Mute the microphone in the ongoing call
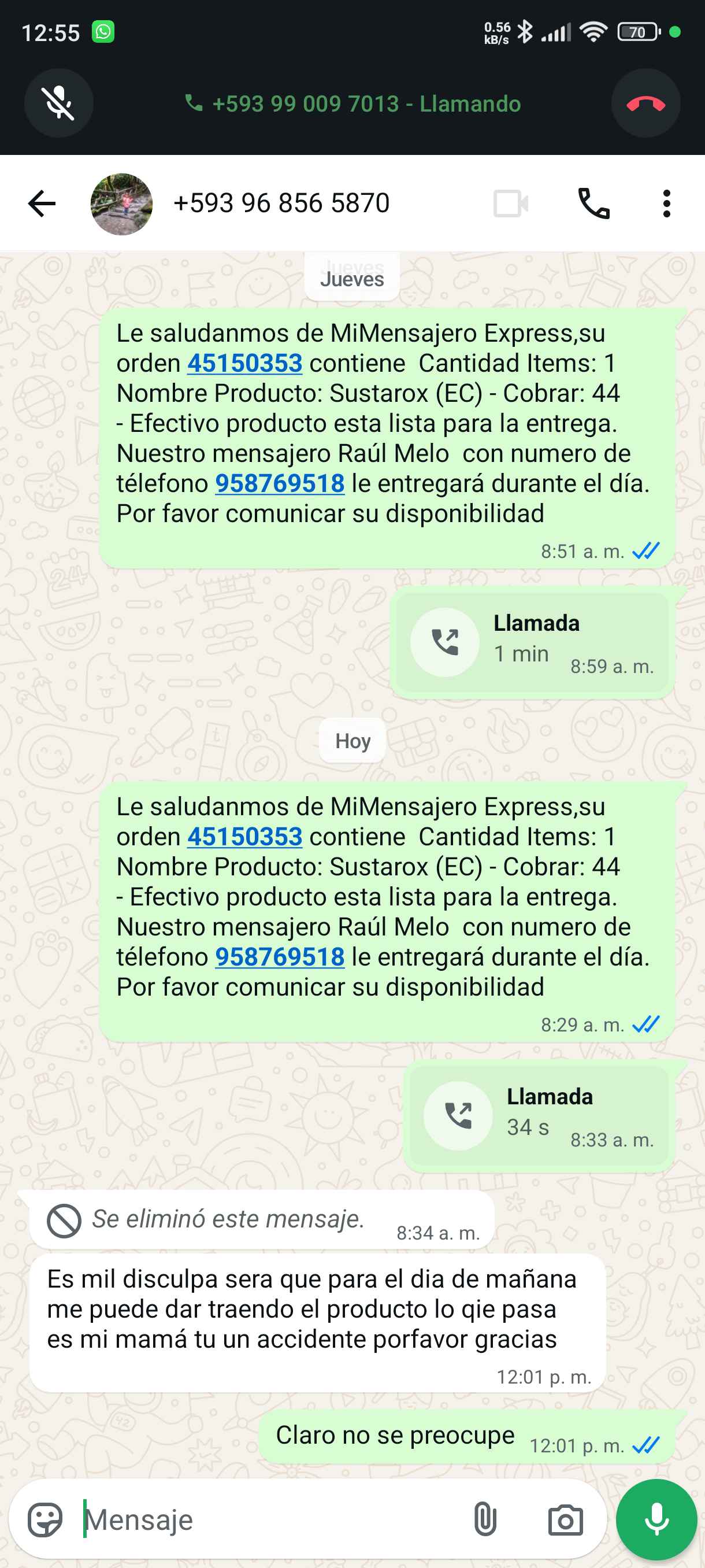Image resolution: width=705 pixels, height=1568 pixels. point(58,103)
